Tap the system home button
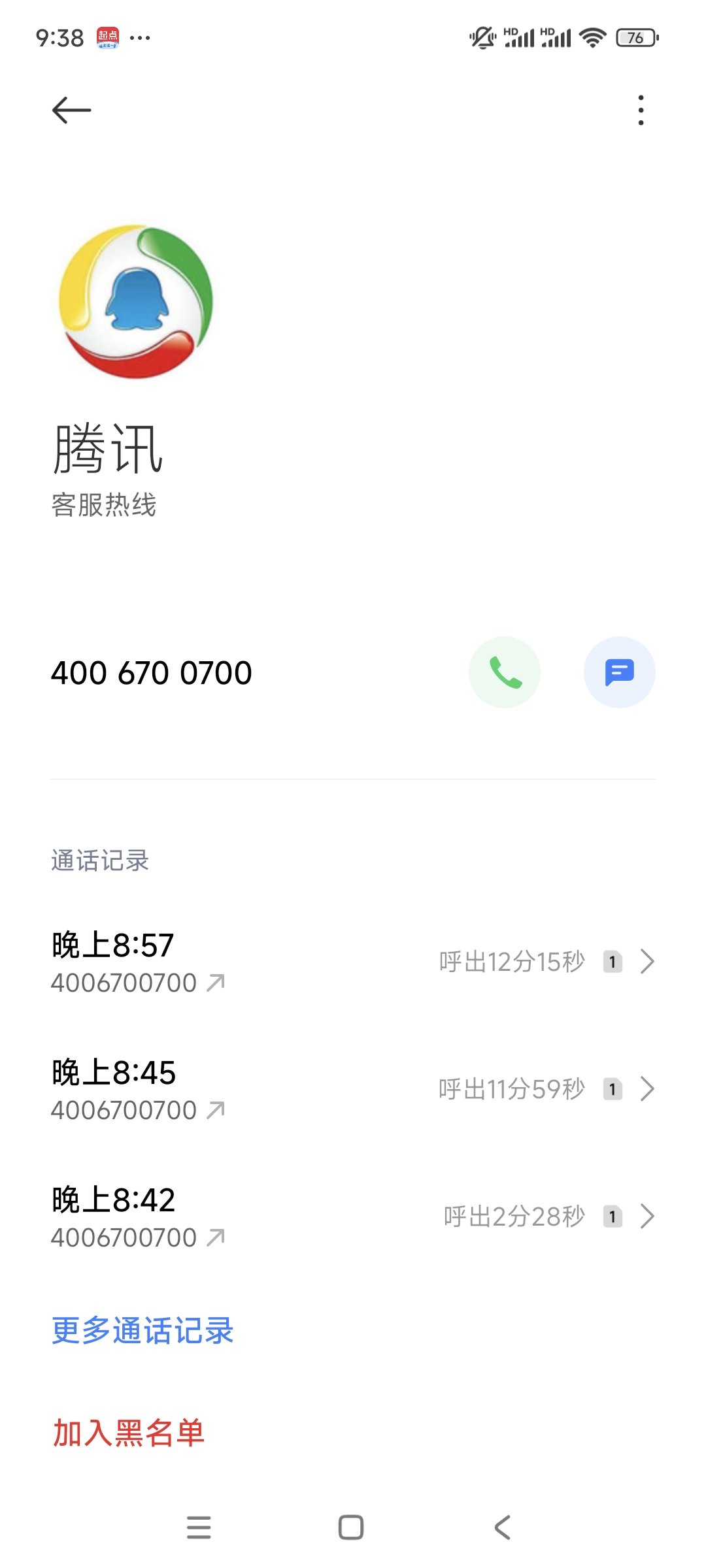The image size is (706, 1568). pos(351,1527)
